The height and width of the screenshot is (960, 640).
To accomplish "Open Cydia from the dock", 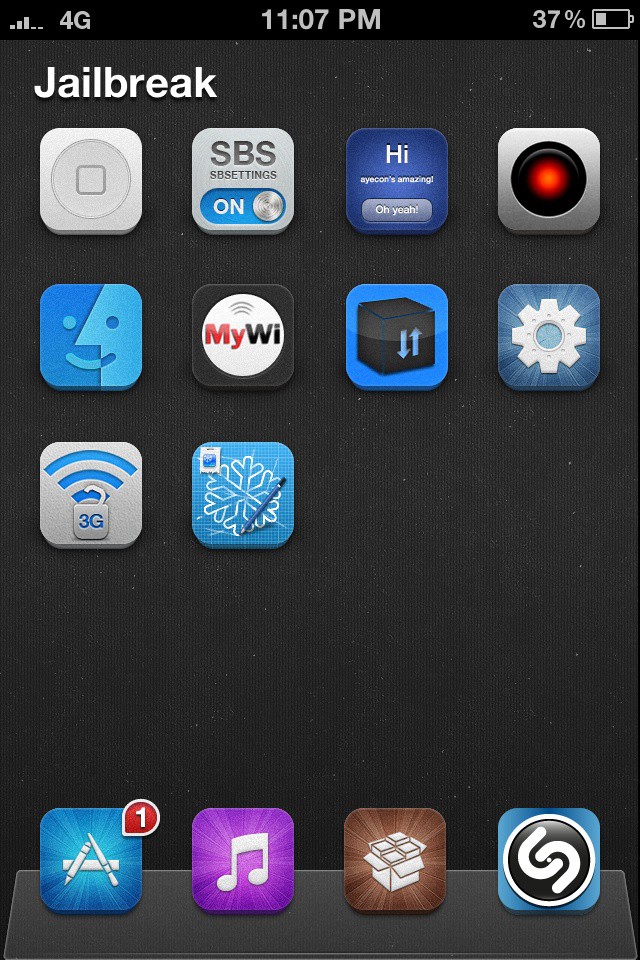I will tap(396, 860).
